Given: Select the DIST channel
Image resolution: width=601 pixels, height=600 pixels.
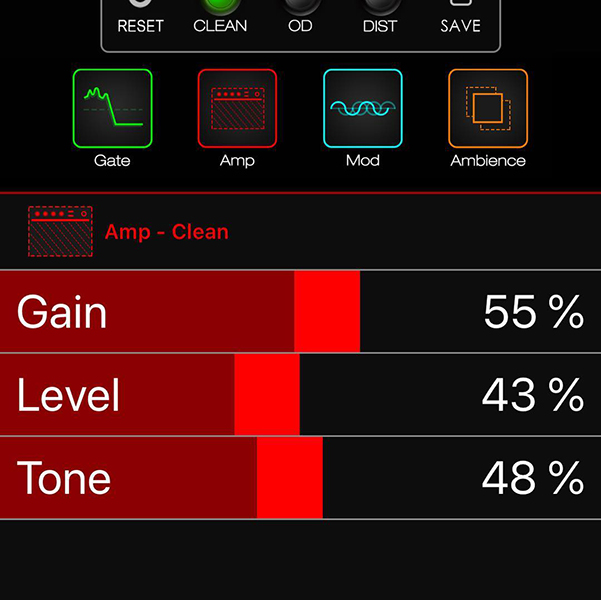Looking at the screenshot, I should 380,15.
